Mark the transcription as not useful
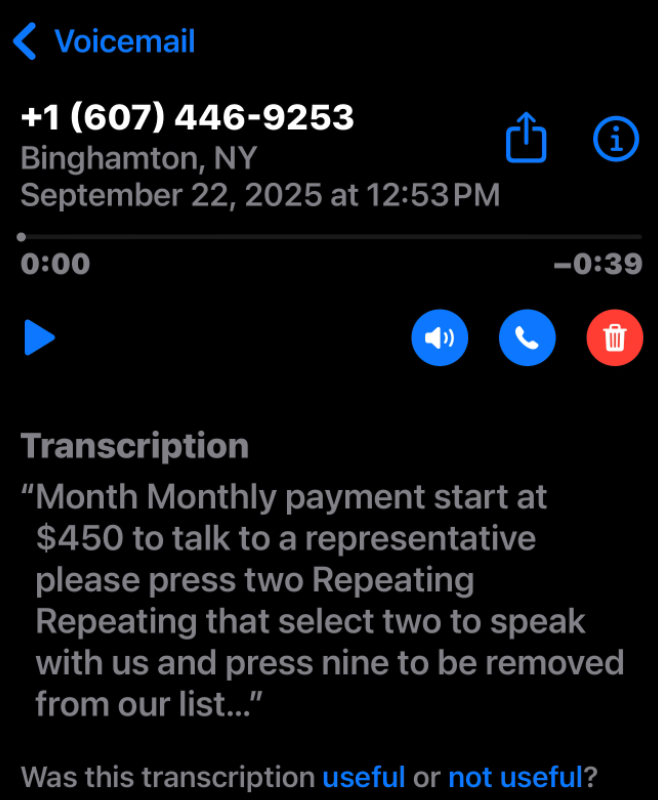This screenshot has height=800, width=658. coord(514,777)
